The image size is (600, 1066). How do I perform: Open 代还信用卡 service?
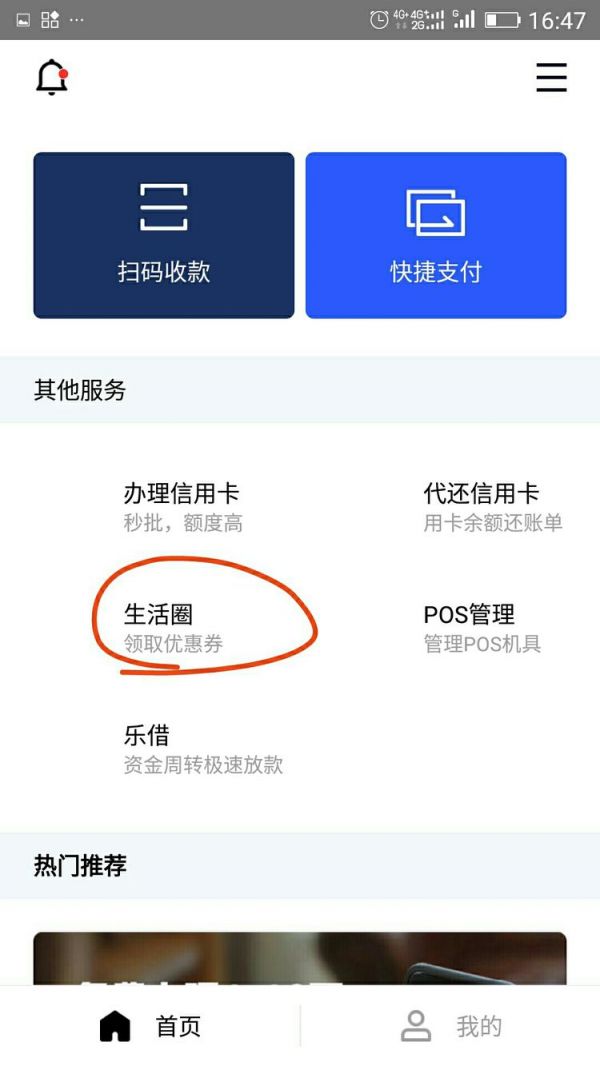point(492,506)
